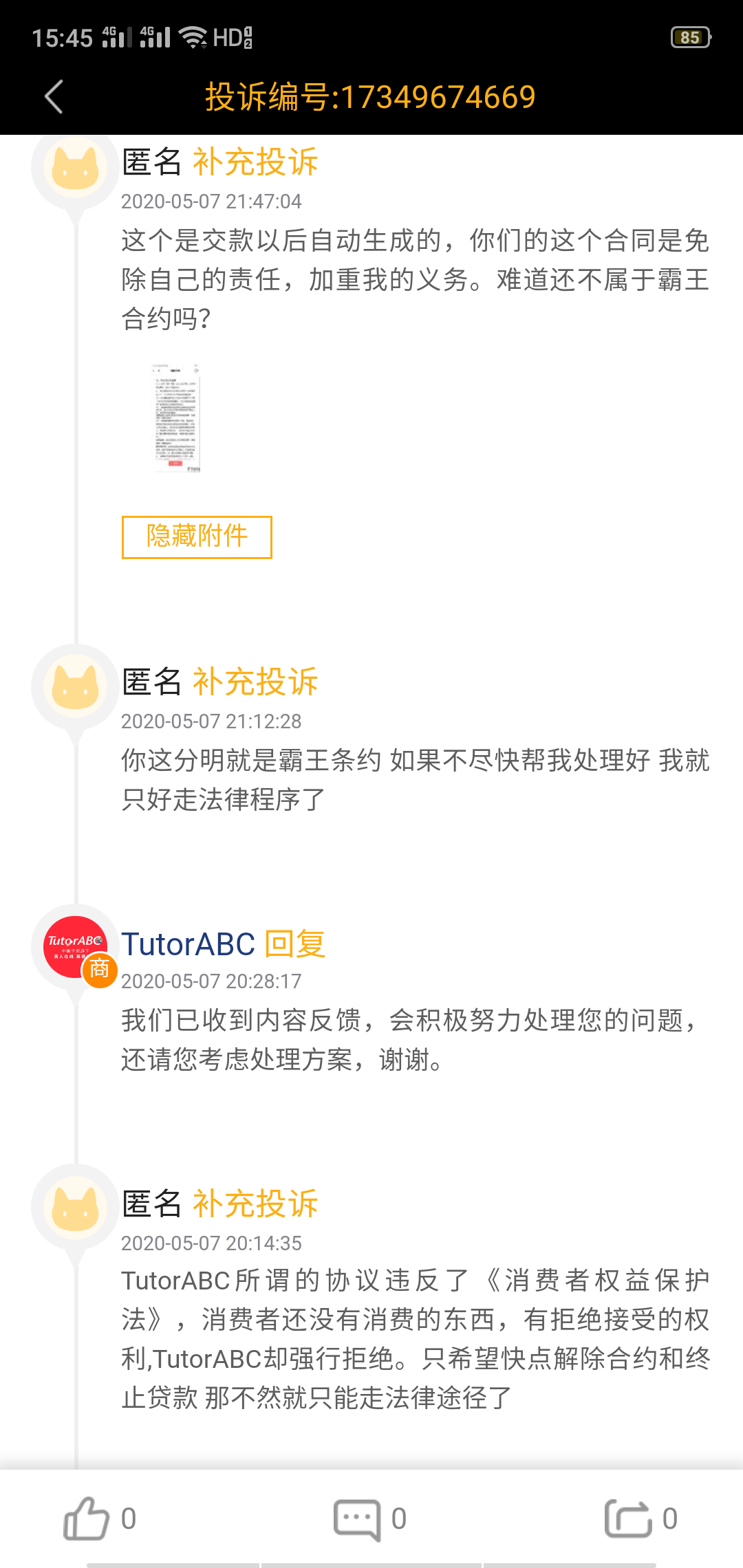Open comments via the speech-bubble icon
This screenshot has height=1568, width=743.
pyautogui.click(x=357, y=1518)
